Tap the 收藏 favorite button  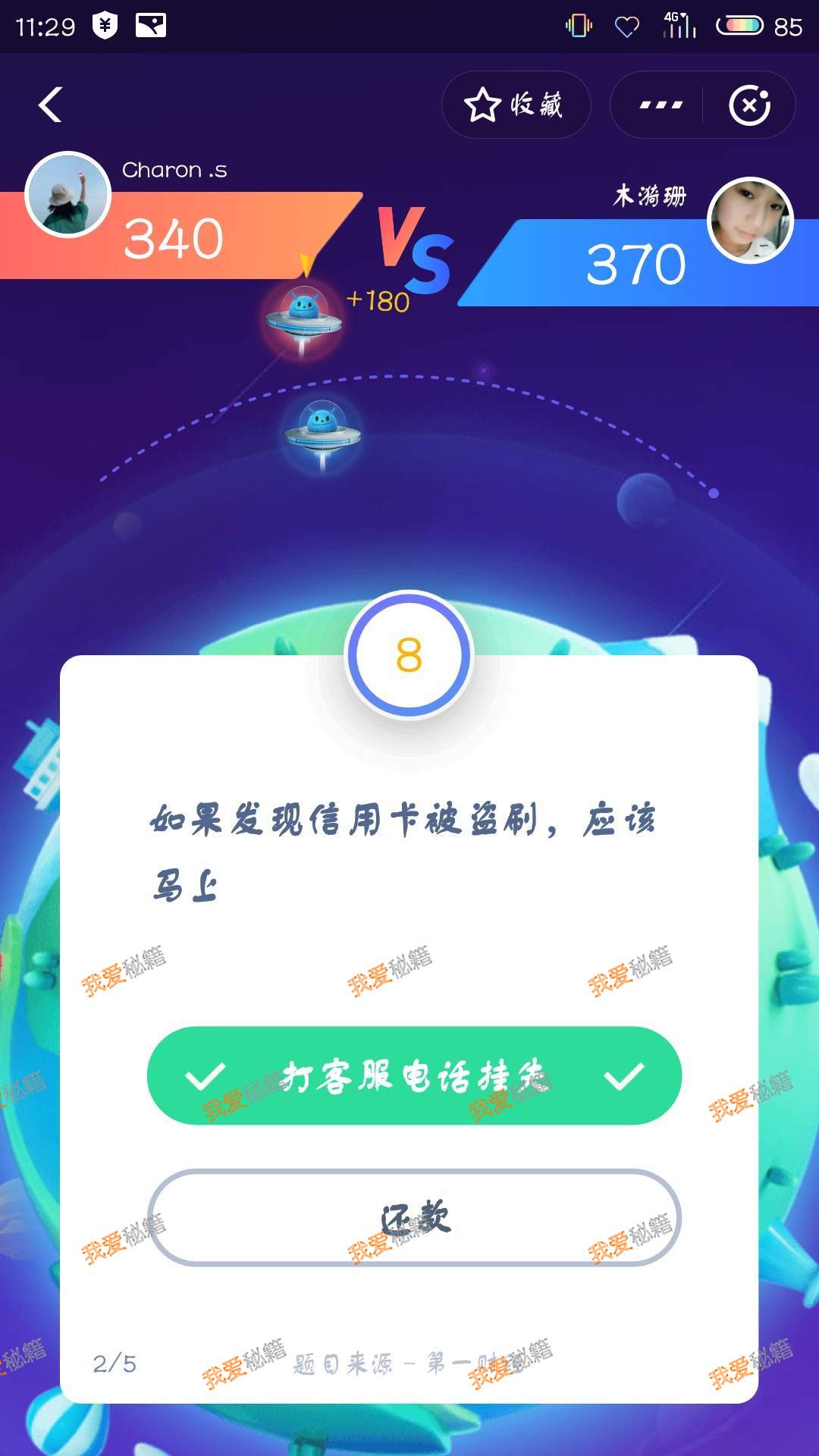[516, 105]
